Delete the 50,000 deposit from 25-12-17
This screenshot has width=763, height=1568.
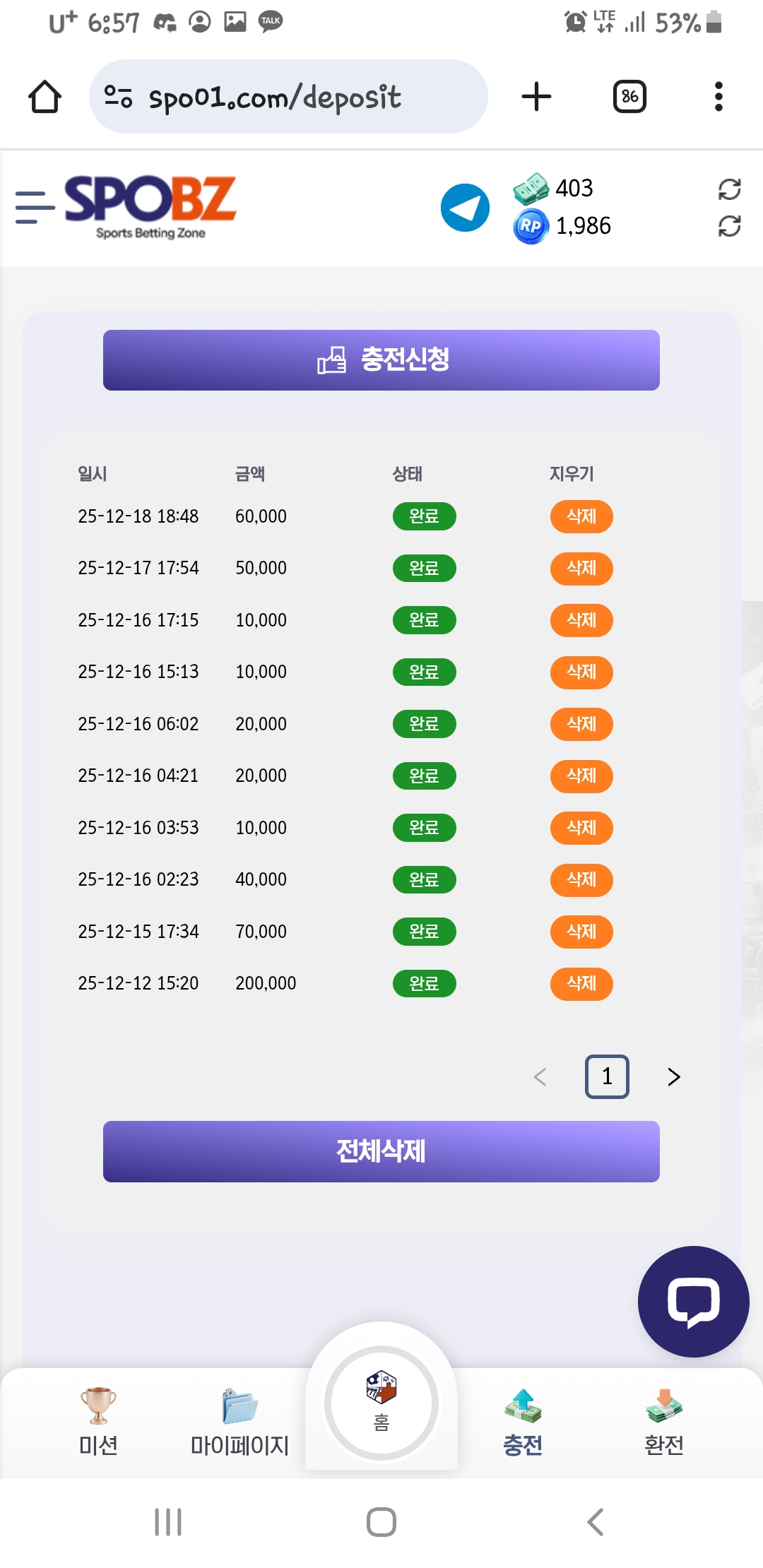tap(581, 569)
